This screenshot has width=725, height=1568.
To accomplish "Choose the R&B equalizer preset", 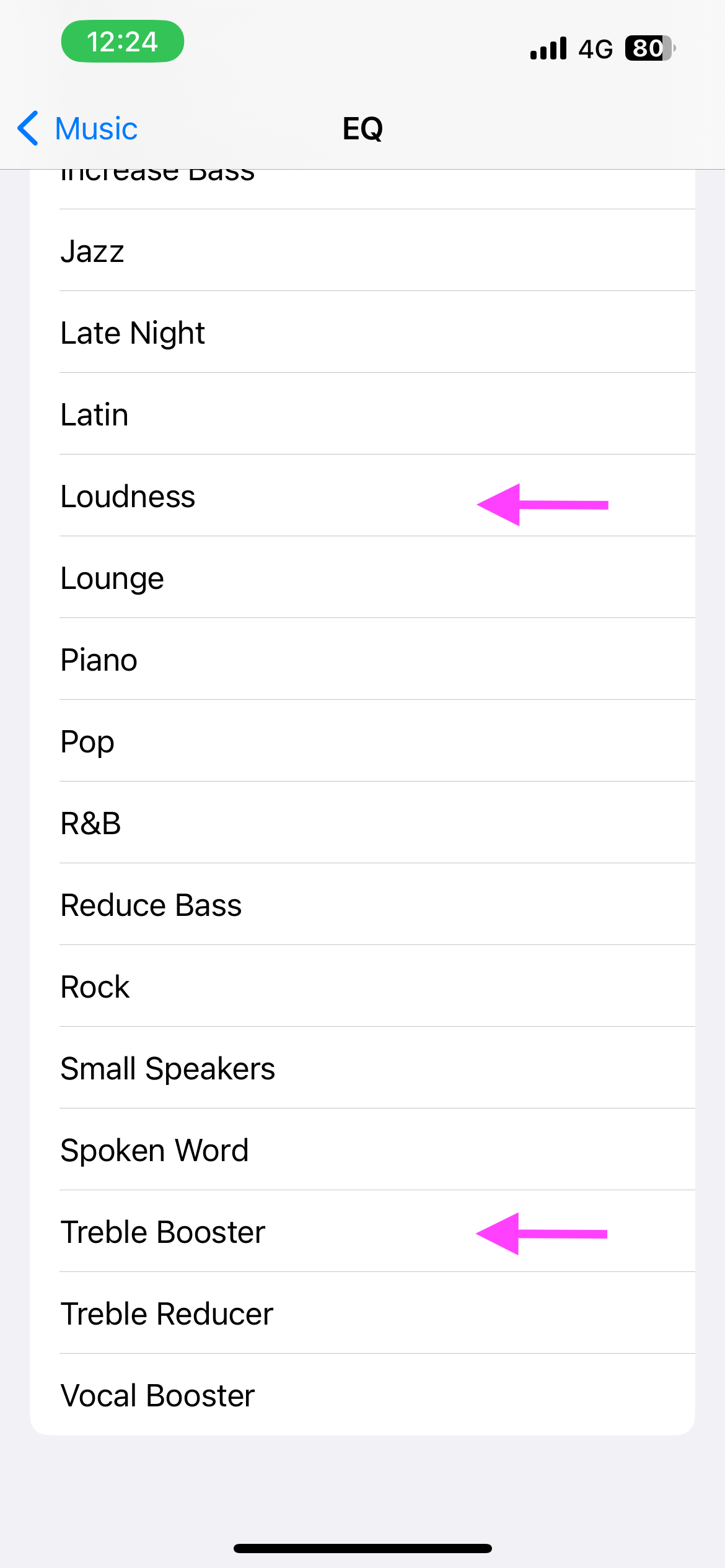I will pos(362,823).
